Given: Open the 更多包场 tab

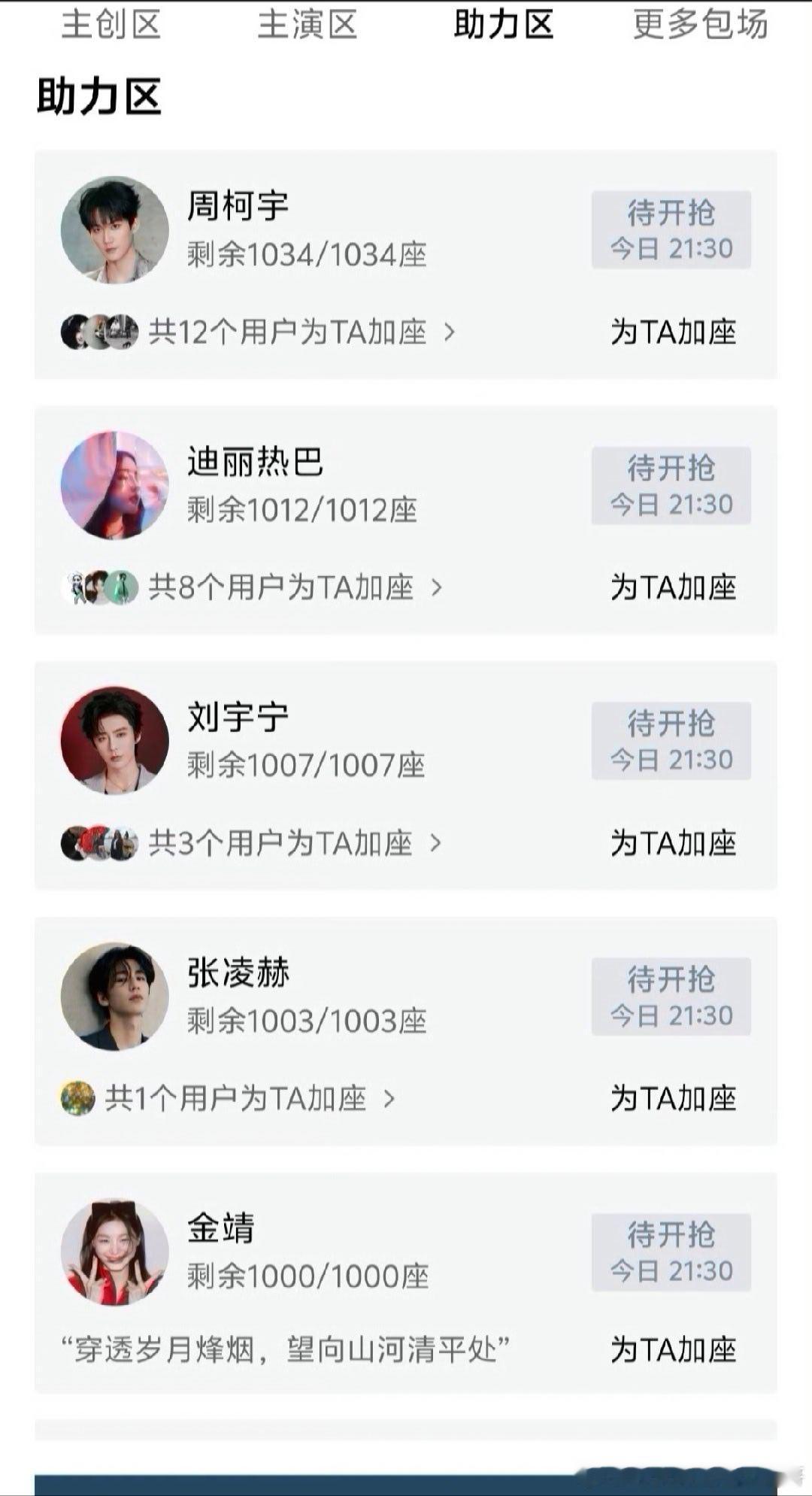Looking at the screenshot, I should coord(699,24).
